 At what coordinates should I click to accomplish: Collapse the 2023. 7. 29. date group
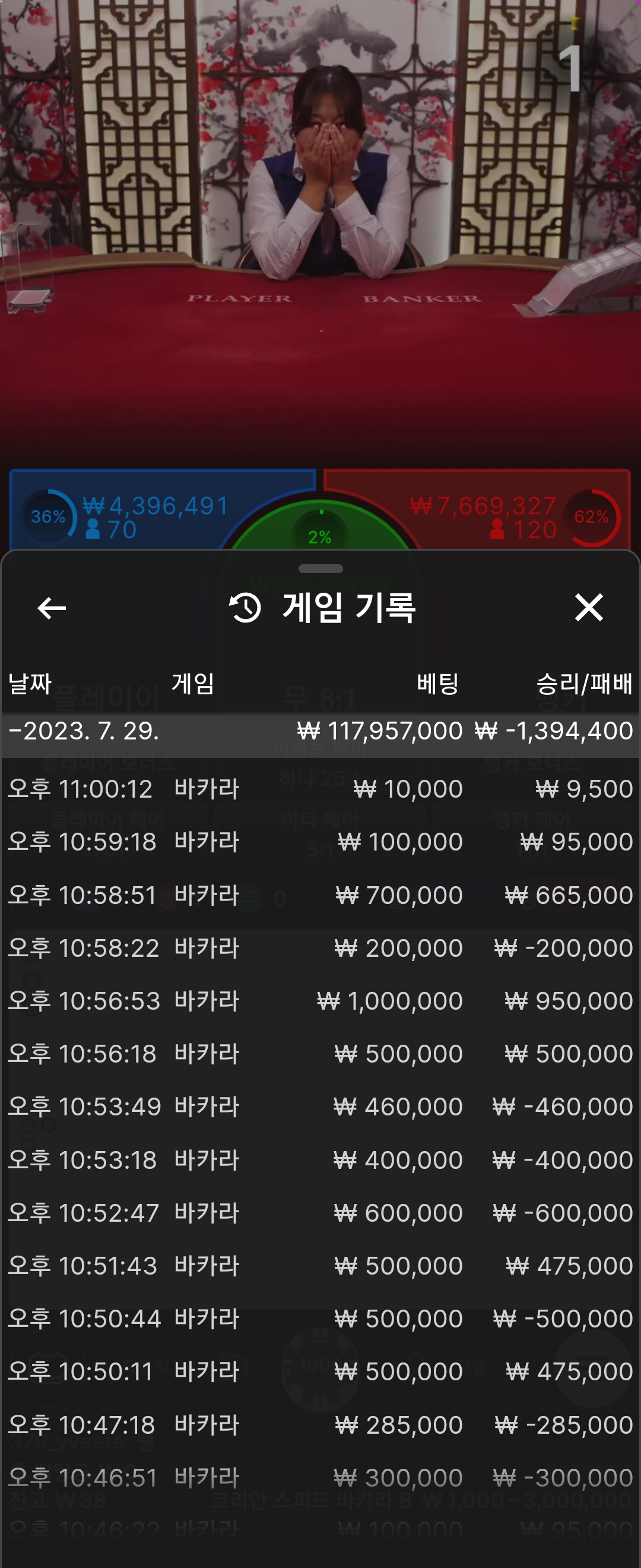pos(320,731)
